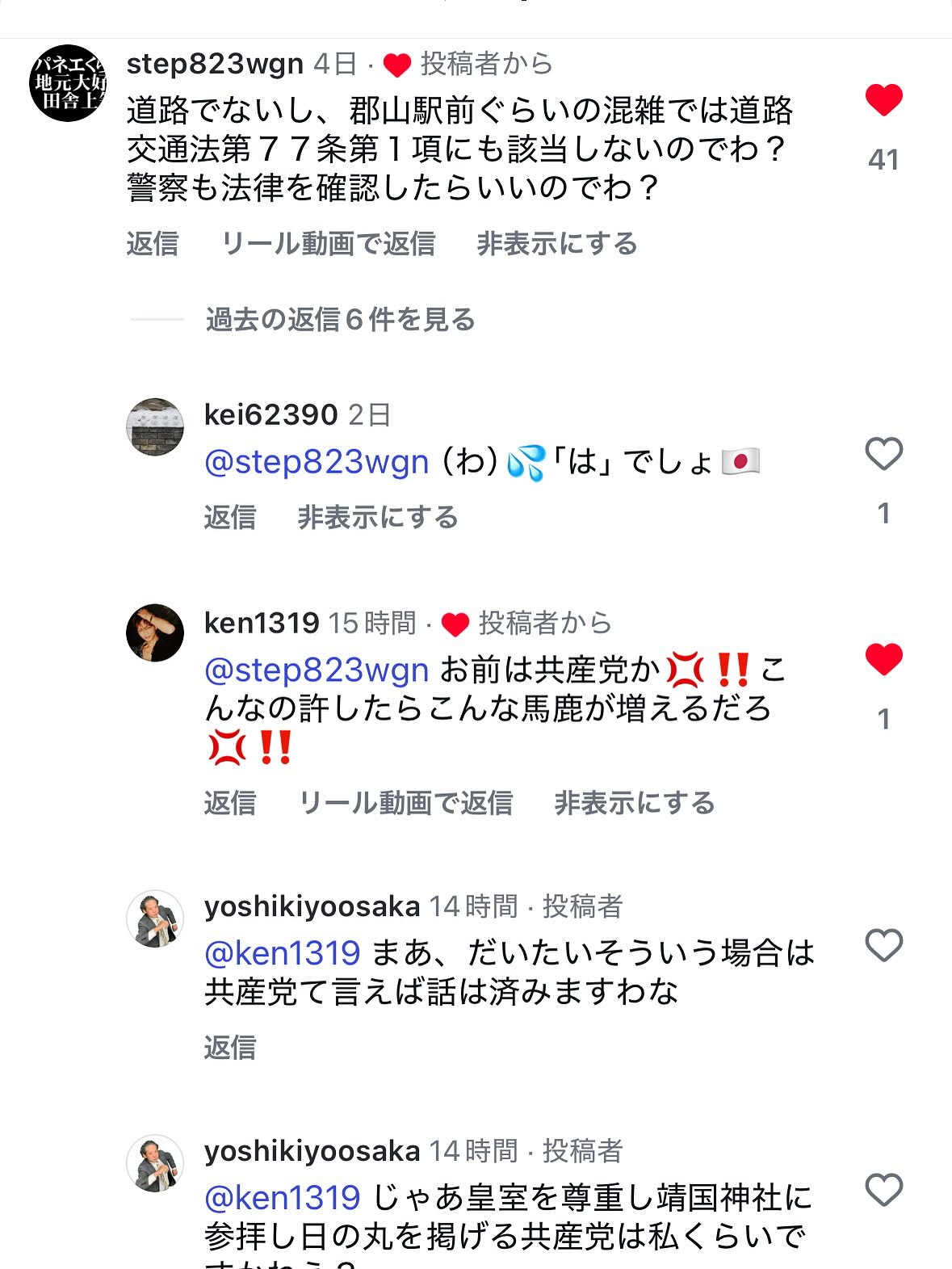Hide ken1319's comment with 非表示にする

(634, 803)
